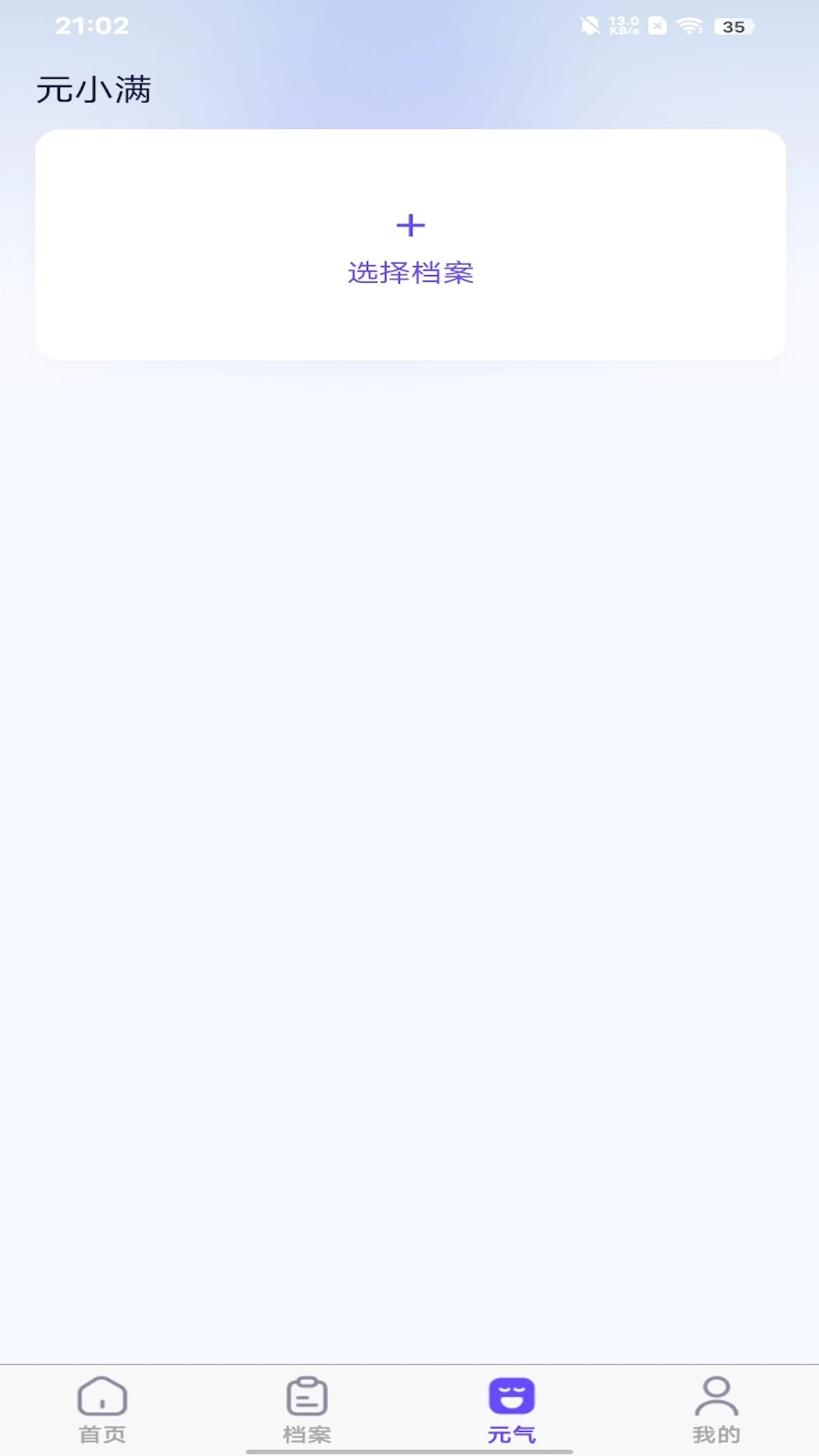The height and width of the screenshot is (1456, 819).
Task: Open the 档案 tab
Action: point(307,1410)
